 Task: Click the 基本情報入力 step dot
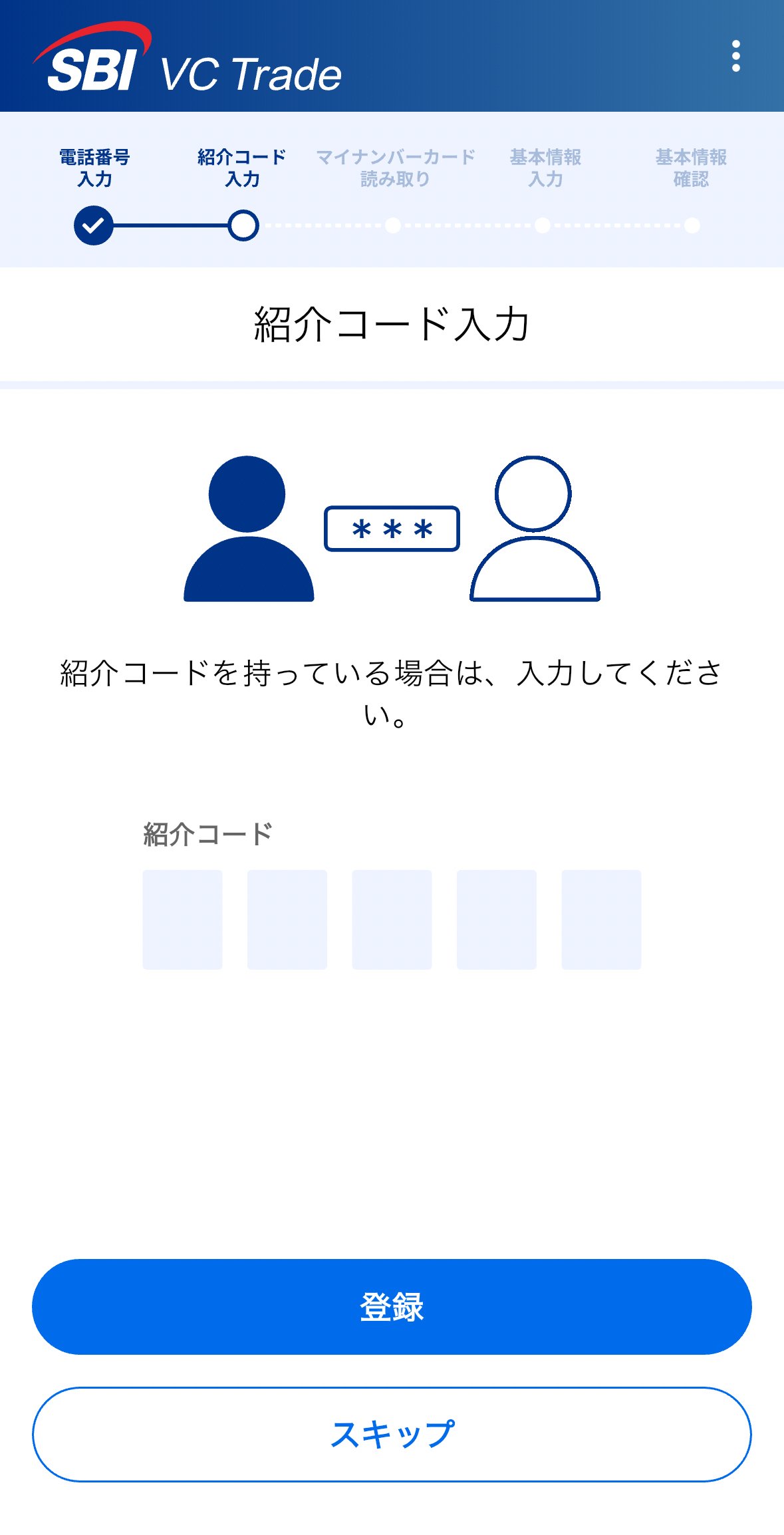(543, 225)
